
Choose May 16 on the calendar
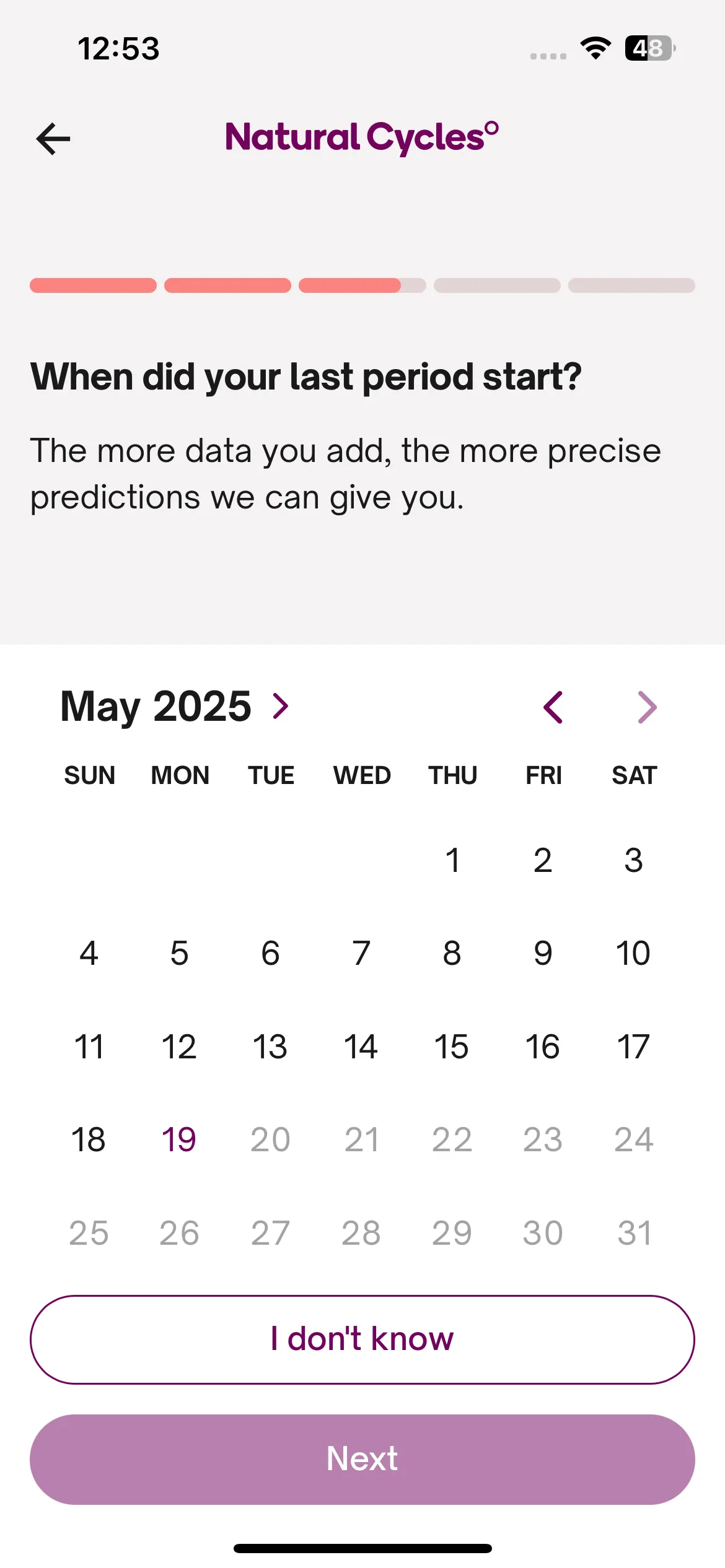point(543,1047)
